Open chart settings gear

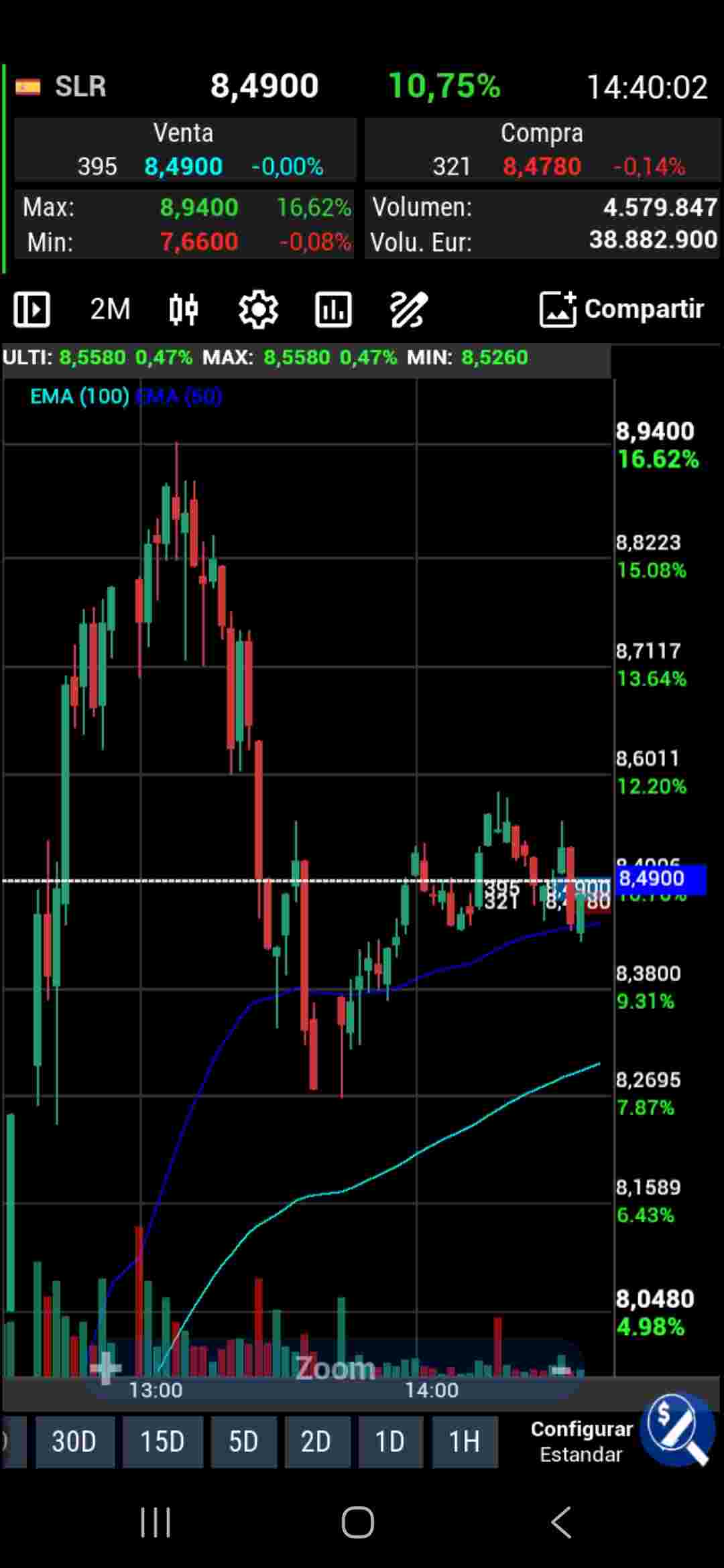click(258, 309)
